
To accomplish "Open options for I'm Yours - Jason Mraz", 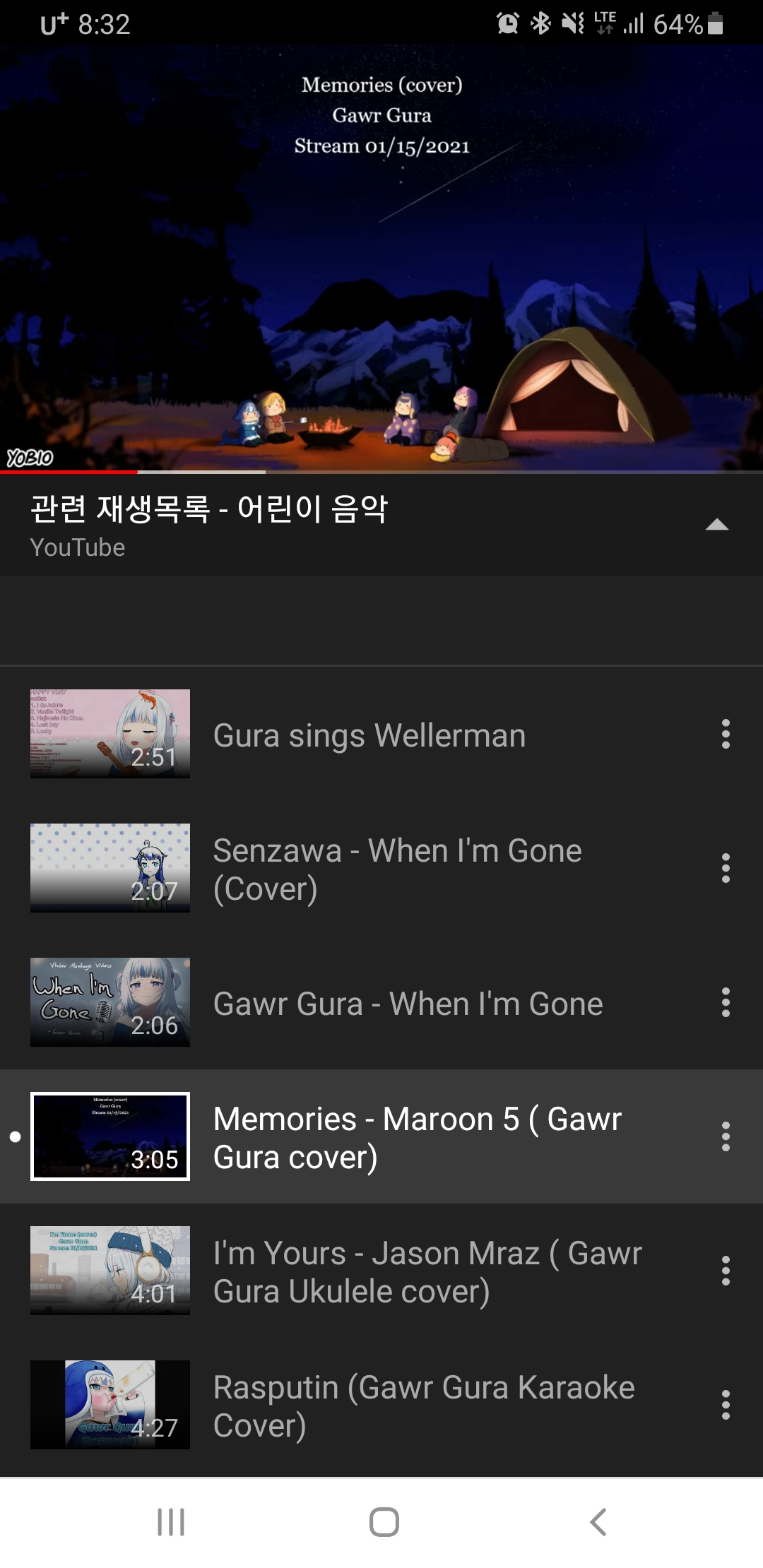I will point(725,1271).
